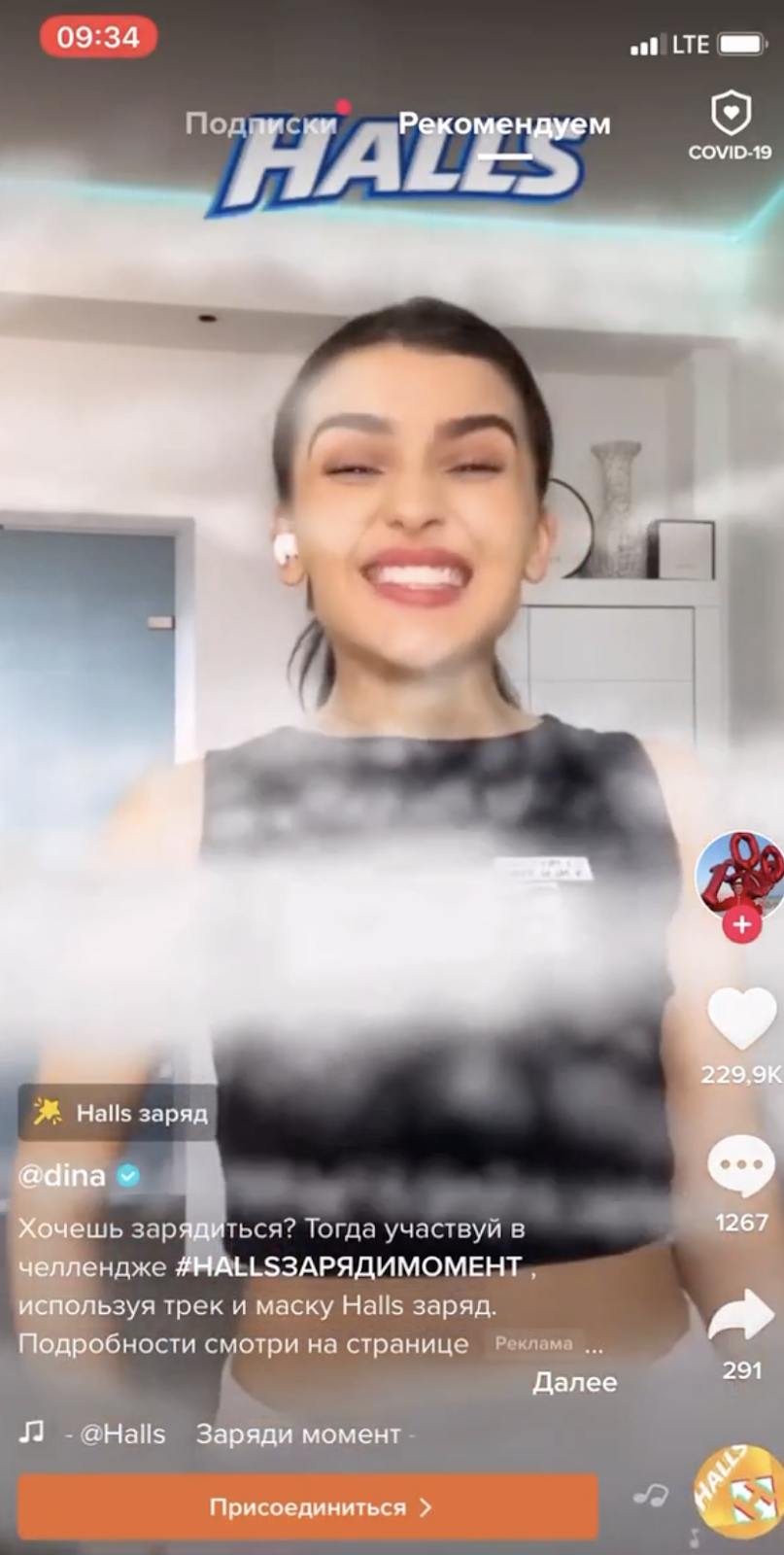Expand the caption with Далее
This screenshot has width=784, height=1555.
[574, 1382]
